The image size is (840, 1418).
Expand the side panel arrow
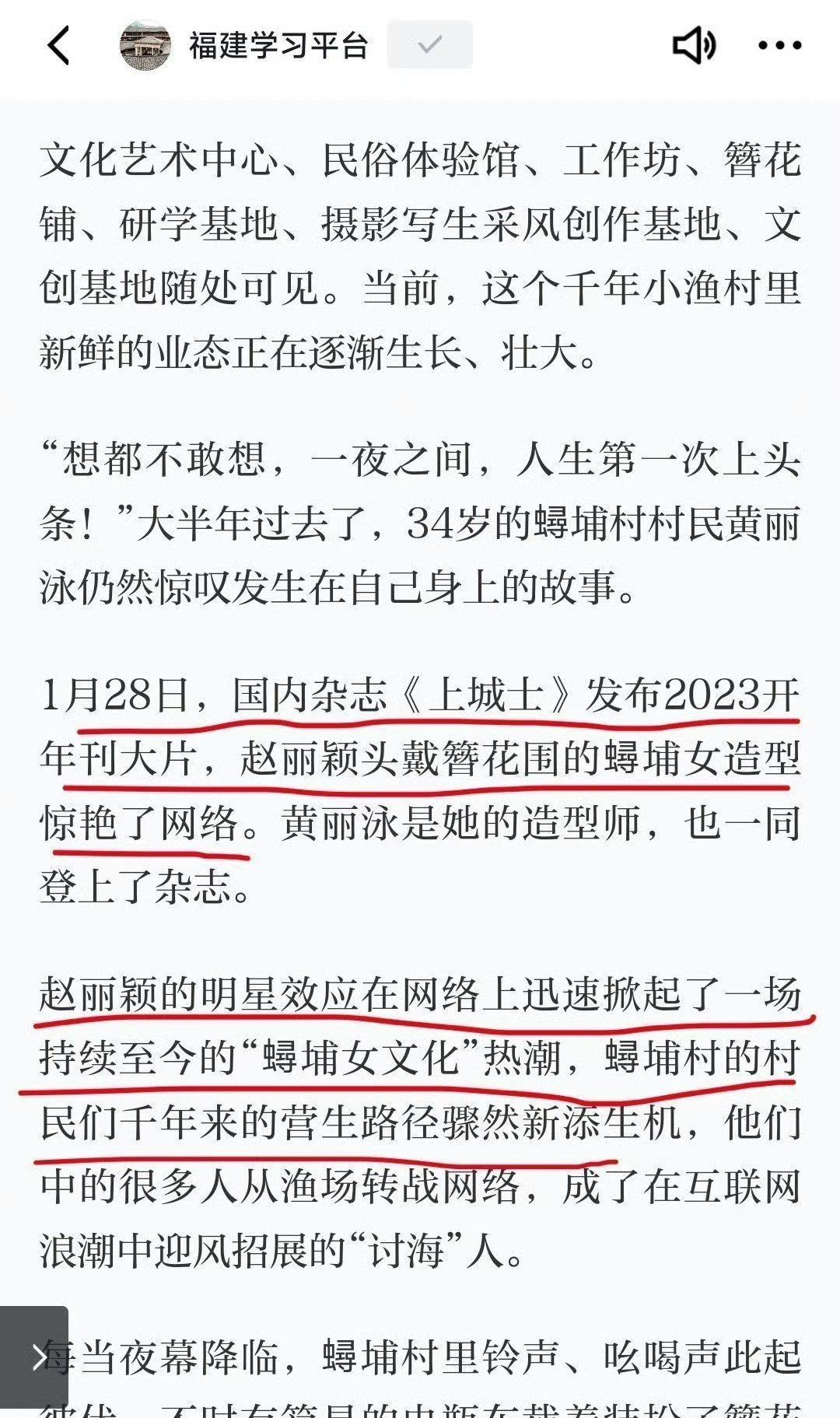coord(37,1357)
